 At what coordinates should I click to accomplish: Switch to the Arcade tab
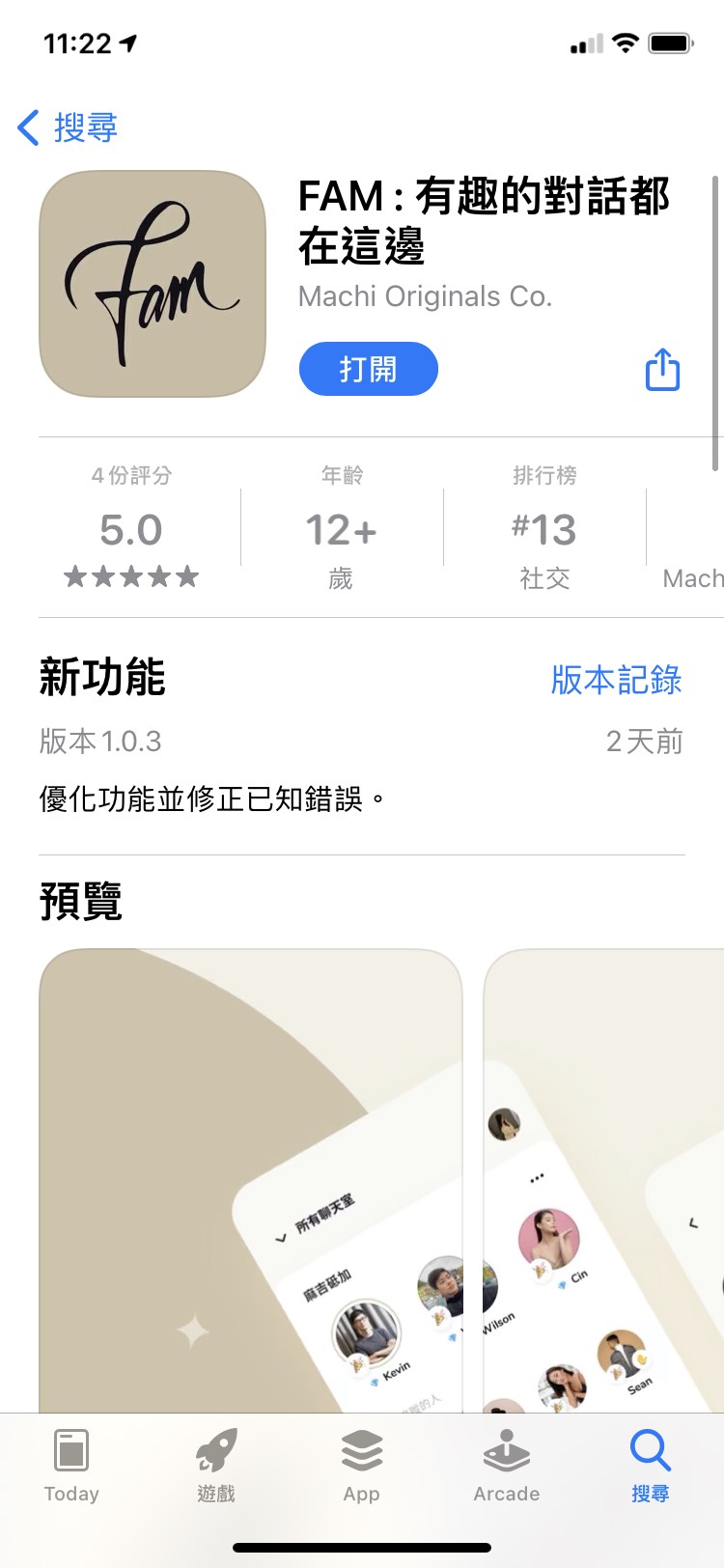(x=506, y=1466)
